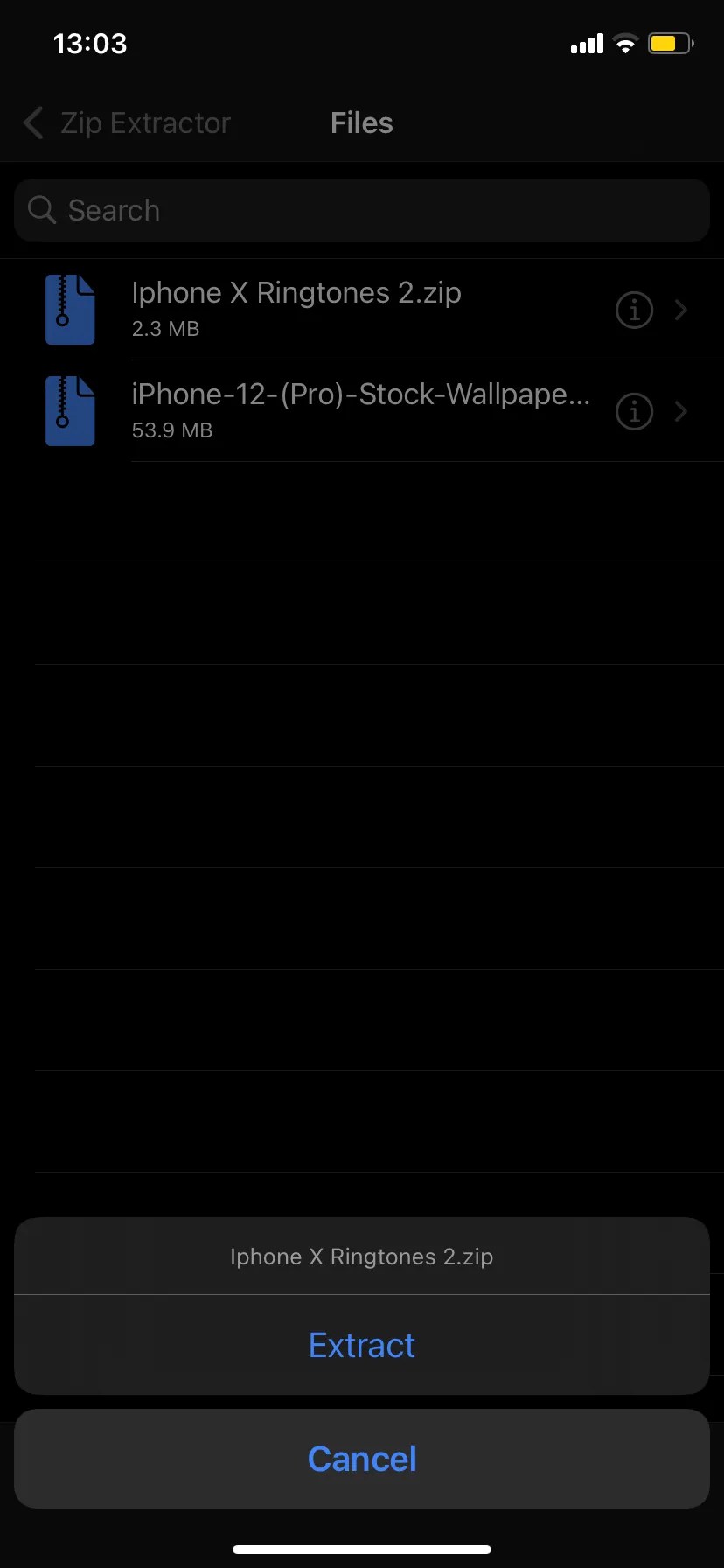Tap the search magnifier icon
The image size is (724, 1568).
tap(41, 210)
